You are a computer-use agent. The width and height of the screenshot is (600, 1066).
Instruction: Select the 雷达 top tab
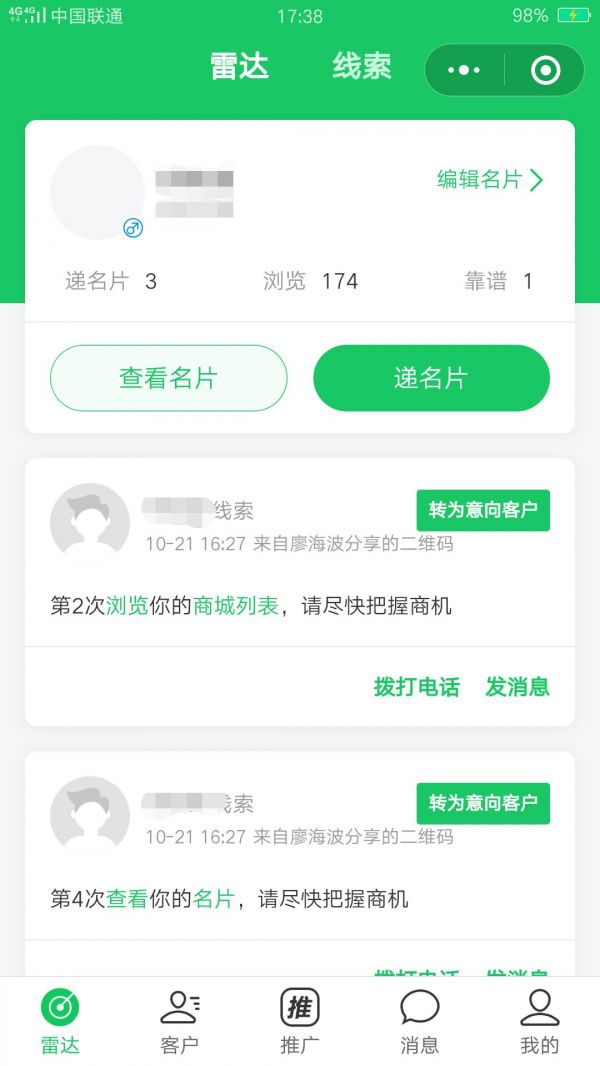point(239,67)
